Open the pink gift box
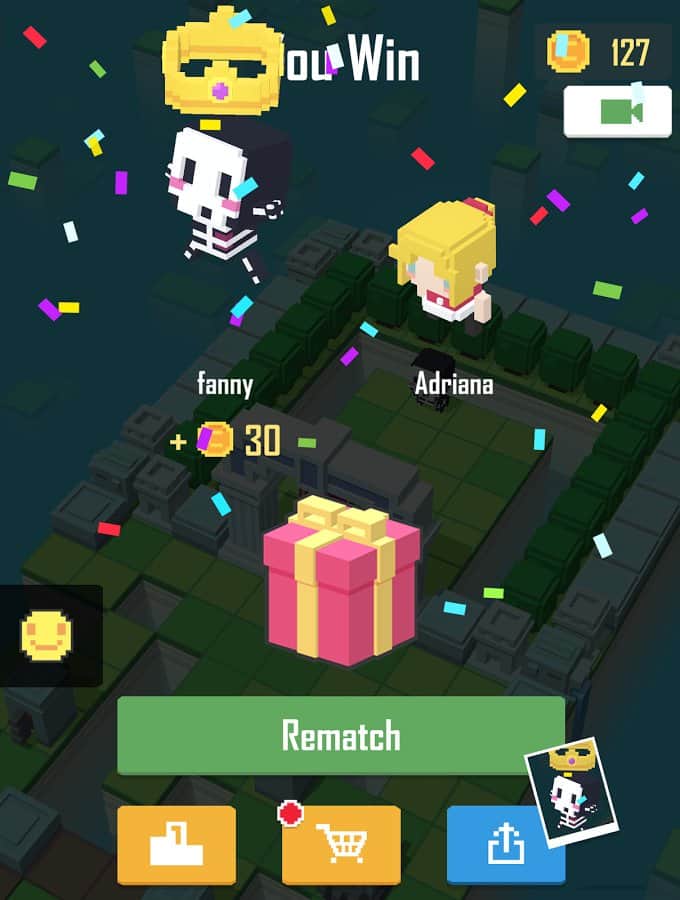 tap(341, 583)
